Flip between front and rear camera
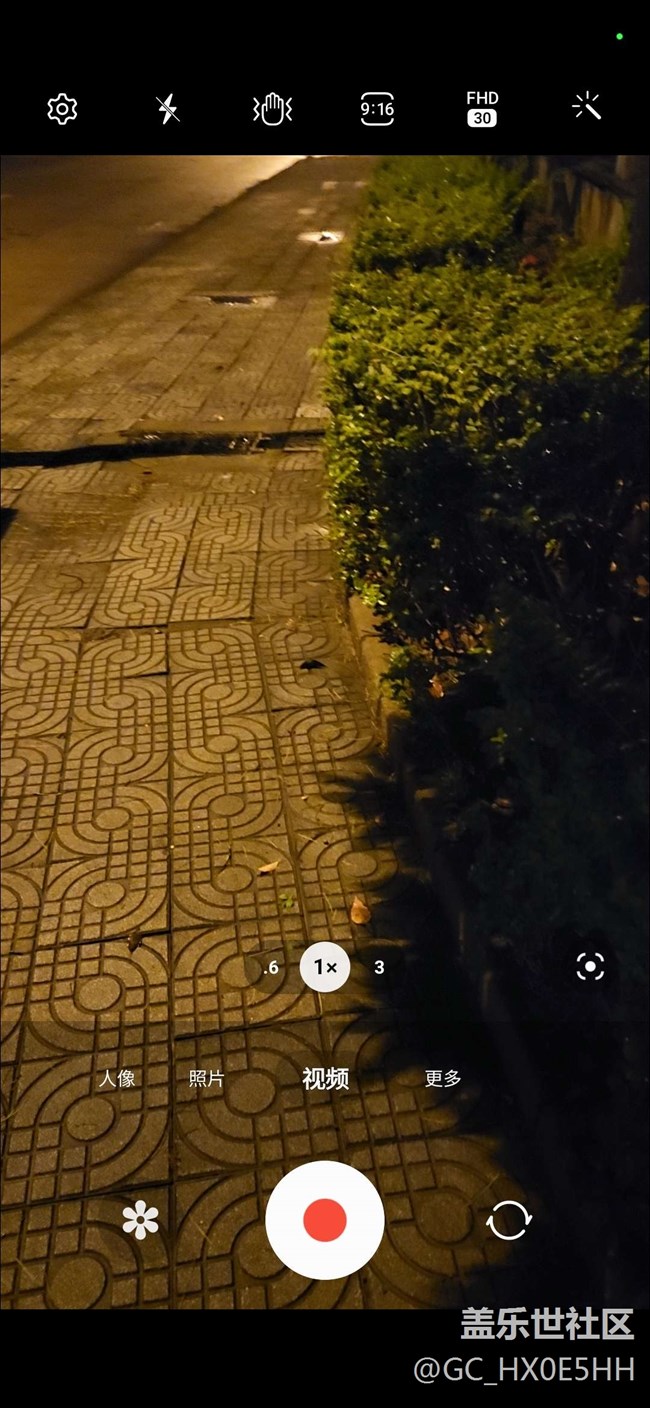This screenshot has width=650, height=1408. 509,1220
